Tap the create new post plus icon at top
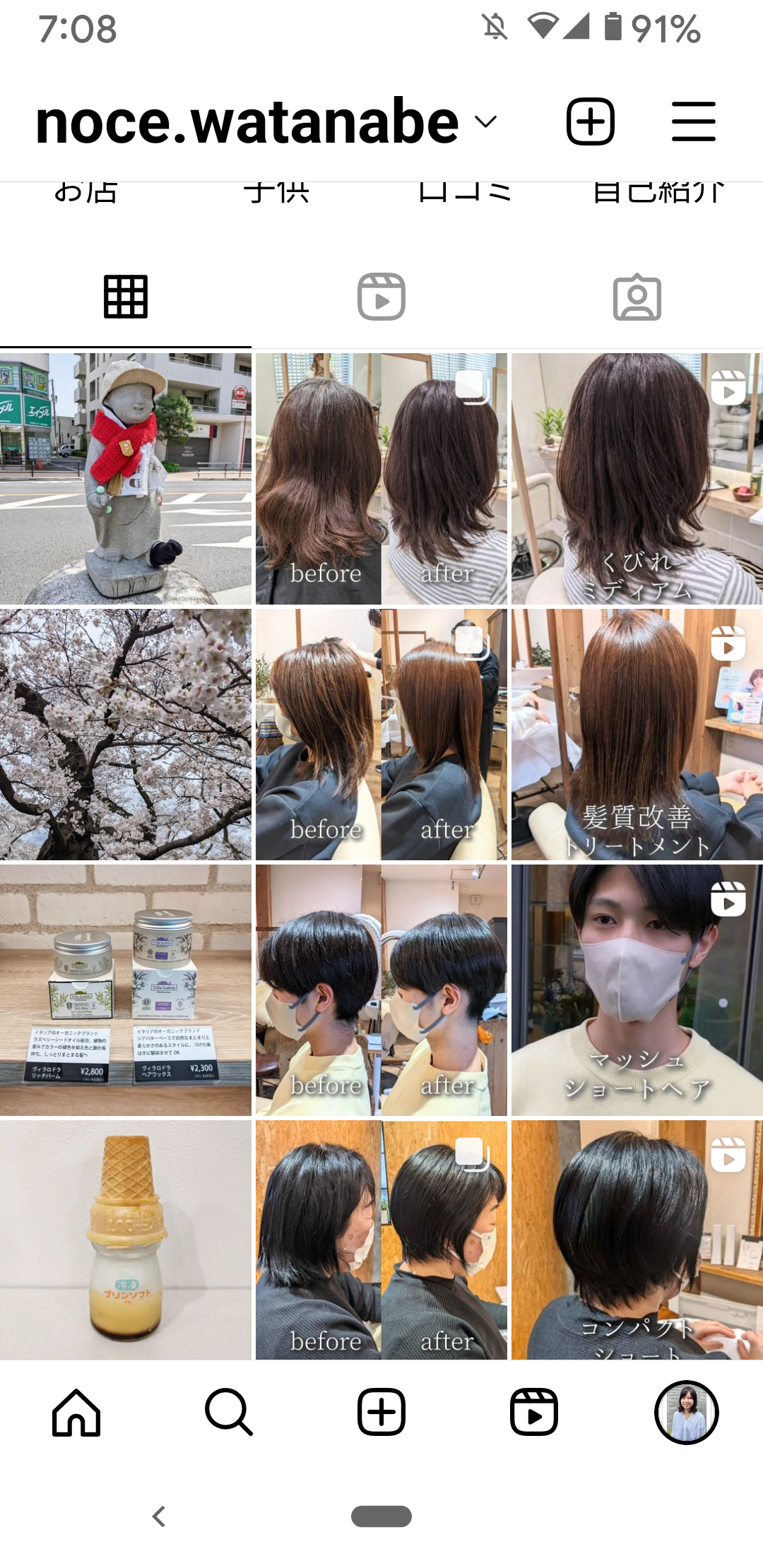 [x=590, y=121]
